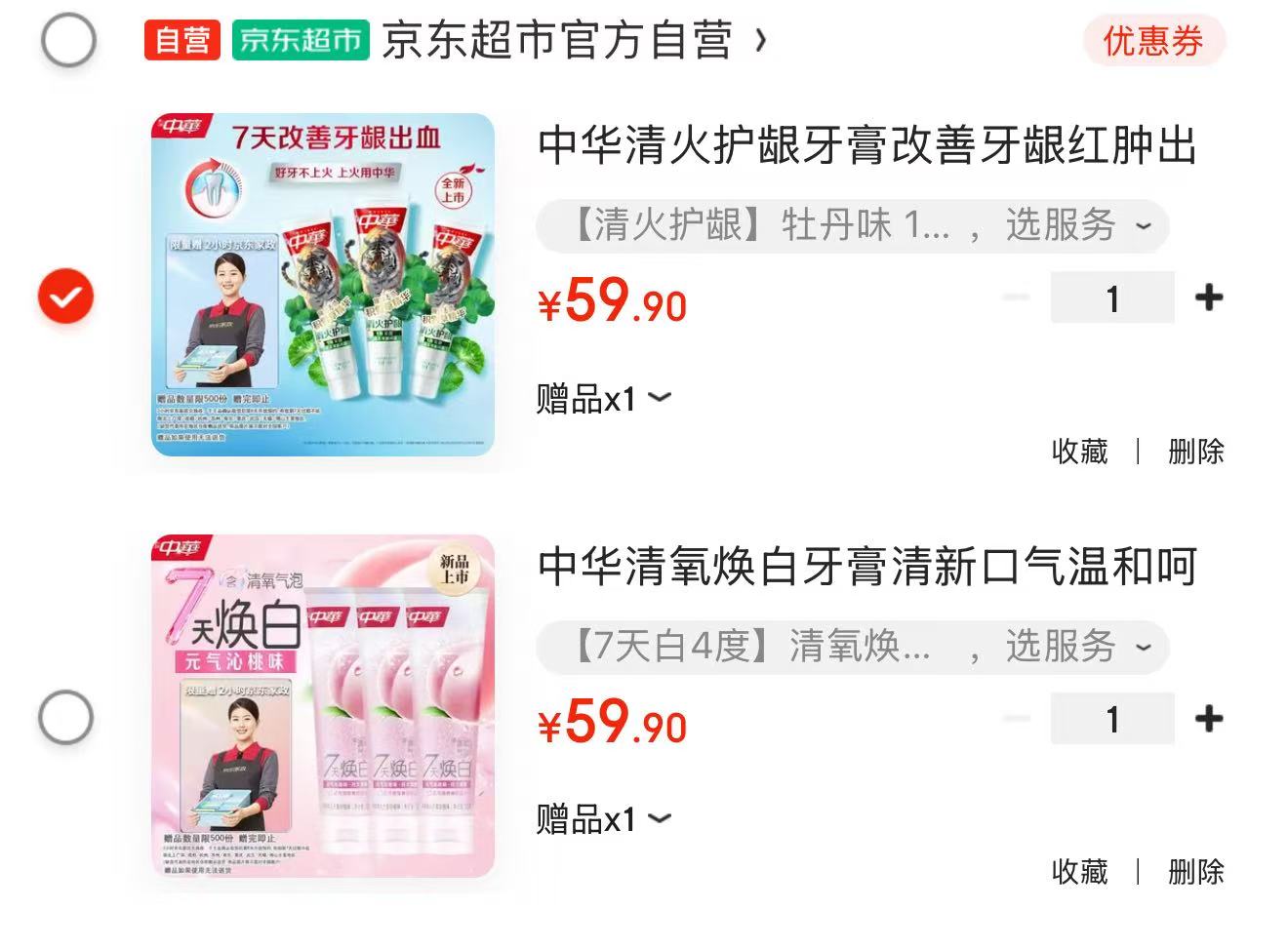Select all items from 京东超市官方自营 store
The image size is (1288, 949).
[68, 41]
